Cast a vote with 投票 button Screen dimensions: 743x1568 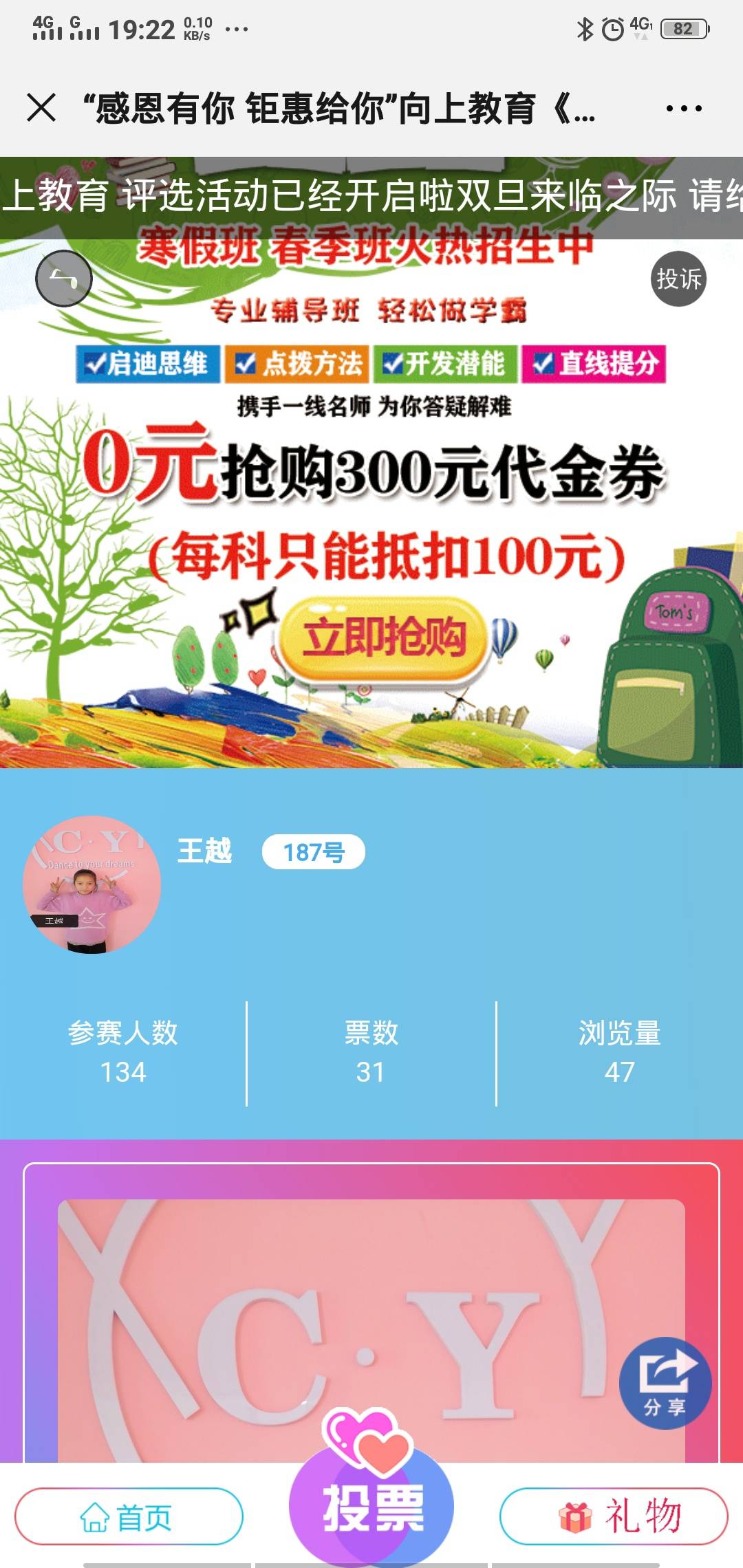[371, 1507]
